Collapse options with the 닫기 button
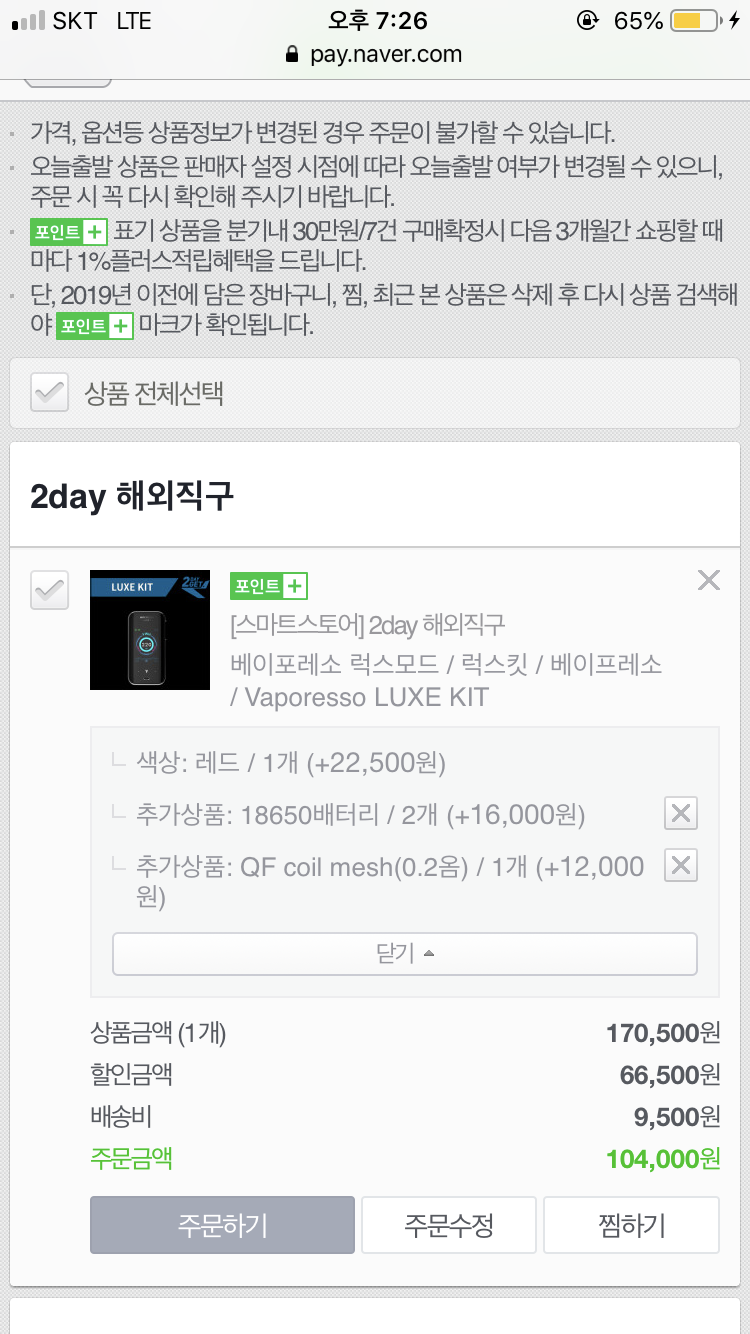Viewport: 750px width, 1334px height. [404, 953]
